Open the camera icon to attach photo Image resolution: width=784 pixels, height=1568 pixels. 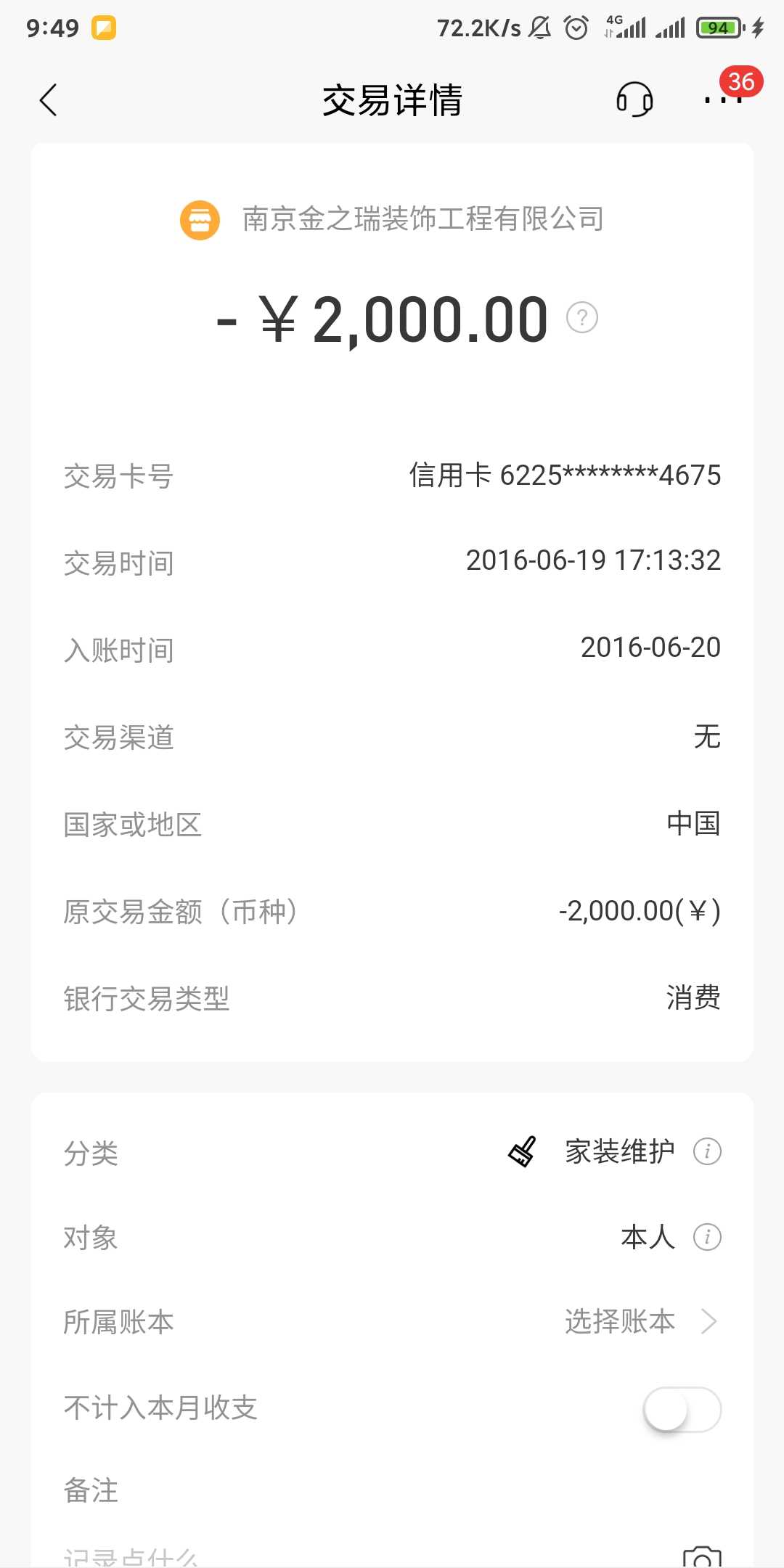[x=702, y=1558]
